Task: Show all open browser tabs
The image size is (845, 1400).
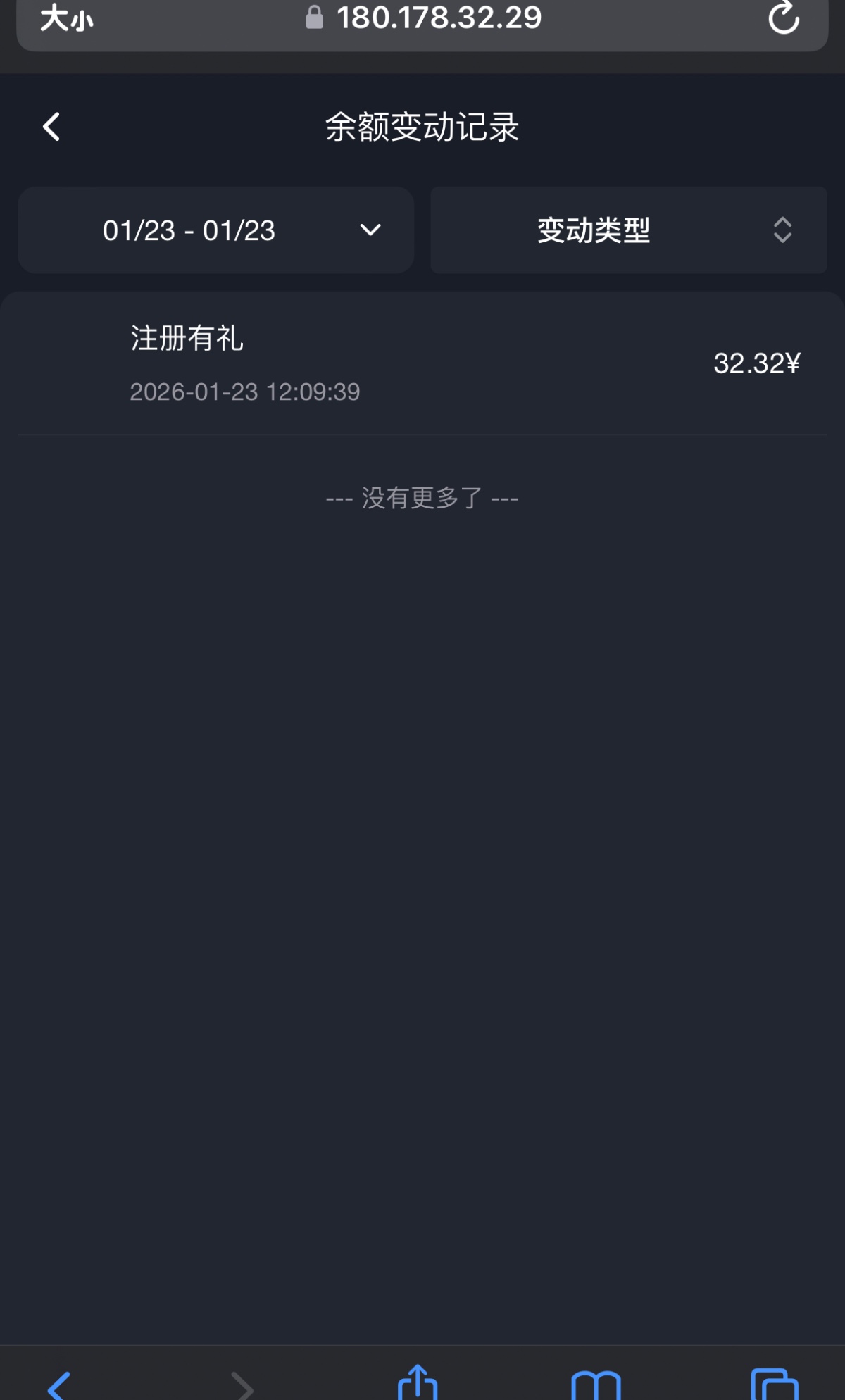Action: click(775, 1385)
